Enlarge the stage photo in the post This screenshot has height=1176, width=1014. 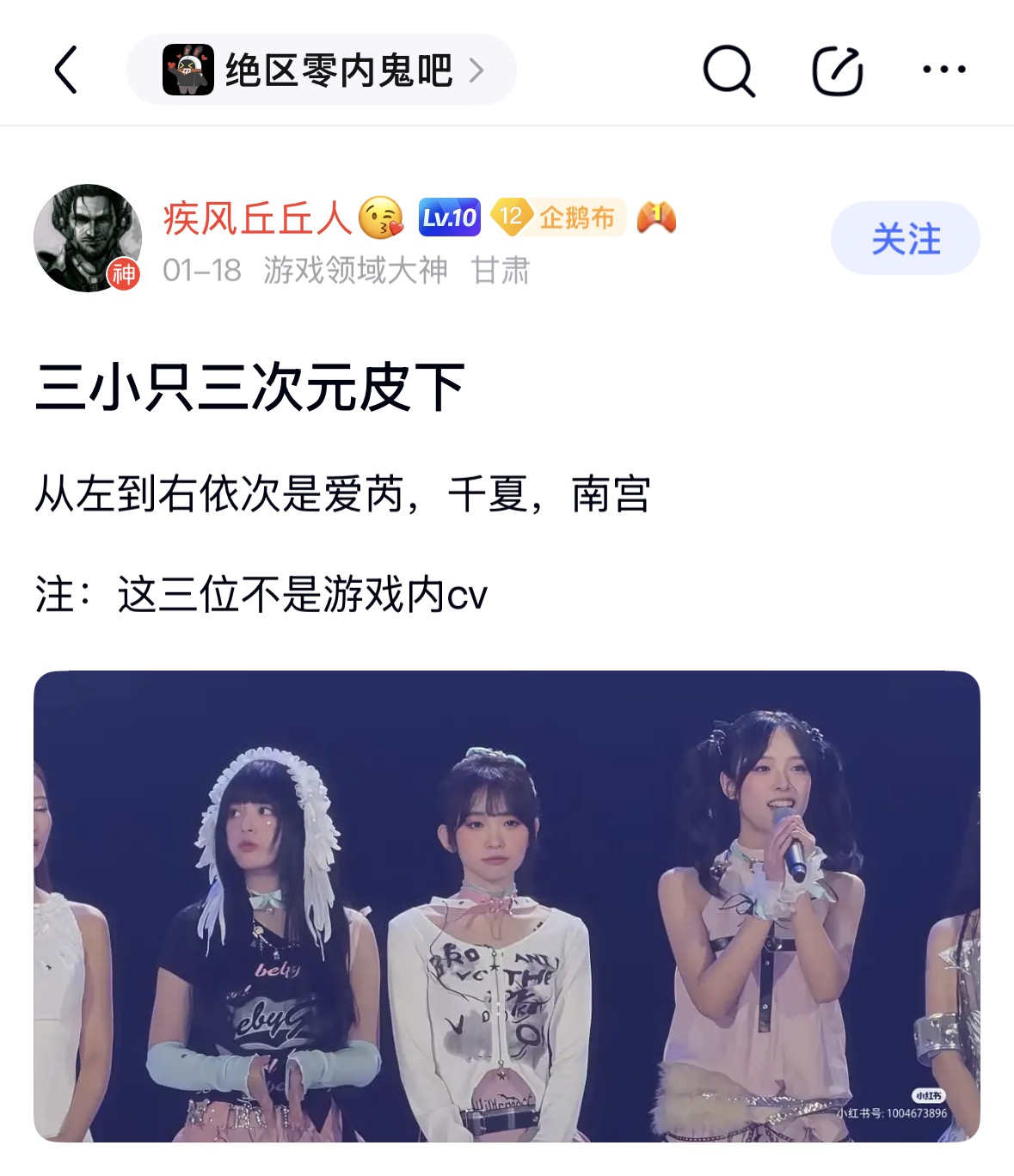click(507, 905)
